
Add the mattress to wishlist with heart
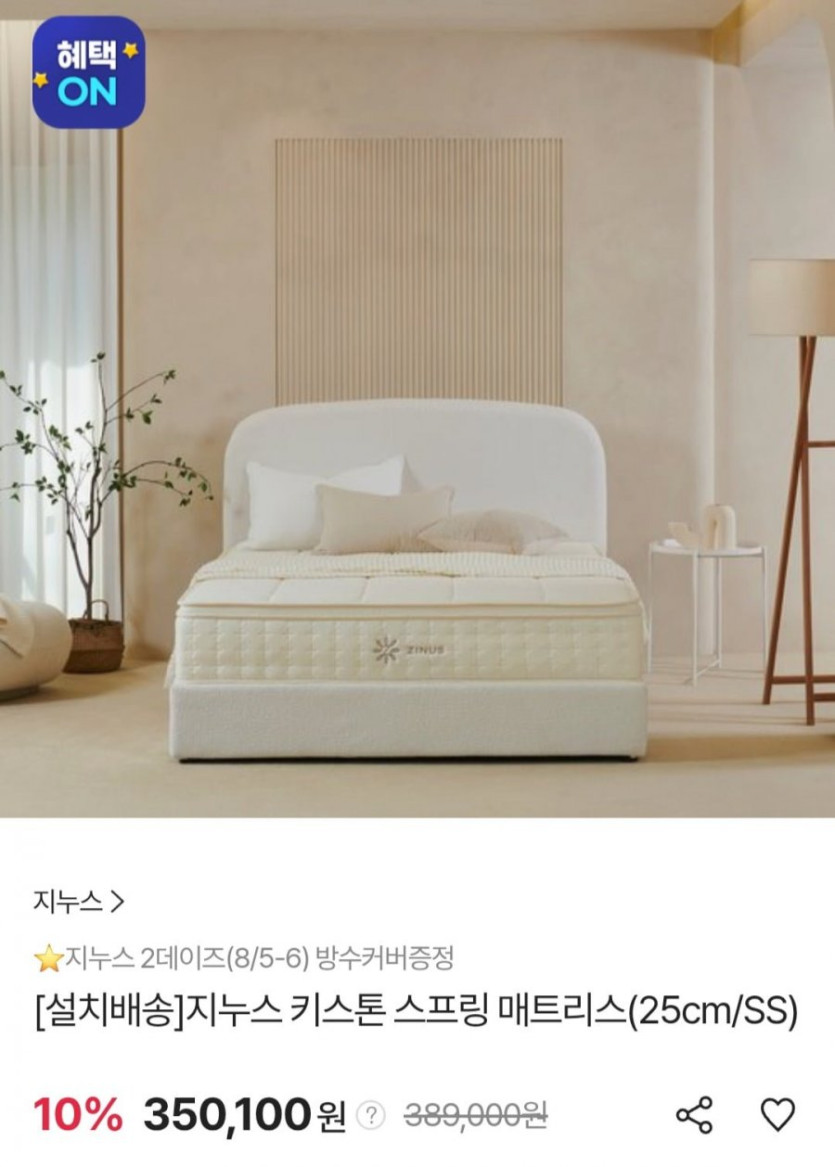777,1114
